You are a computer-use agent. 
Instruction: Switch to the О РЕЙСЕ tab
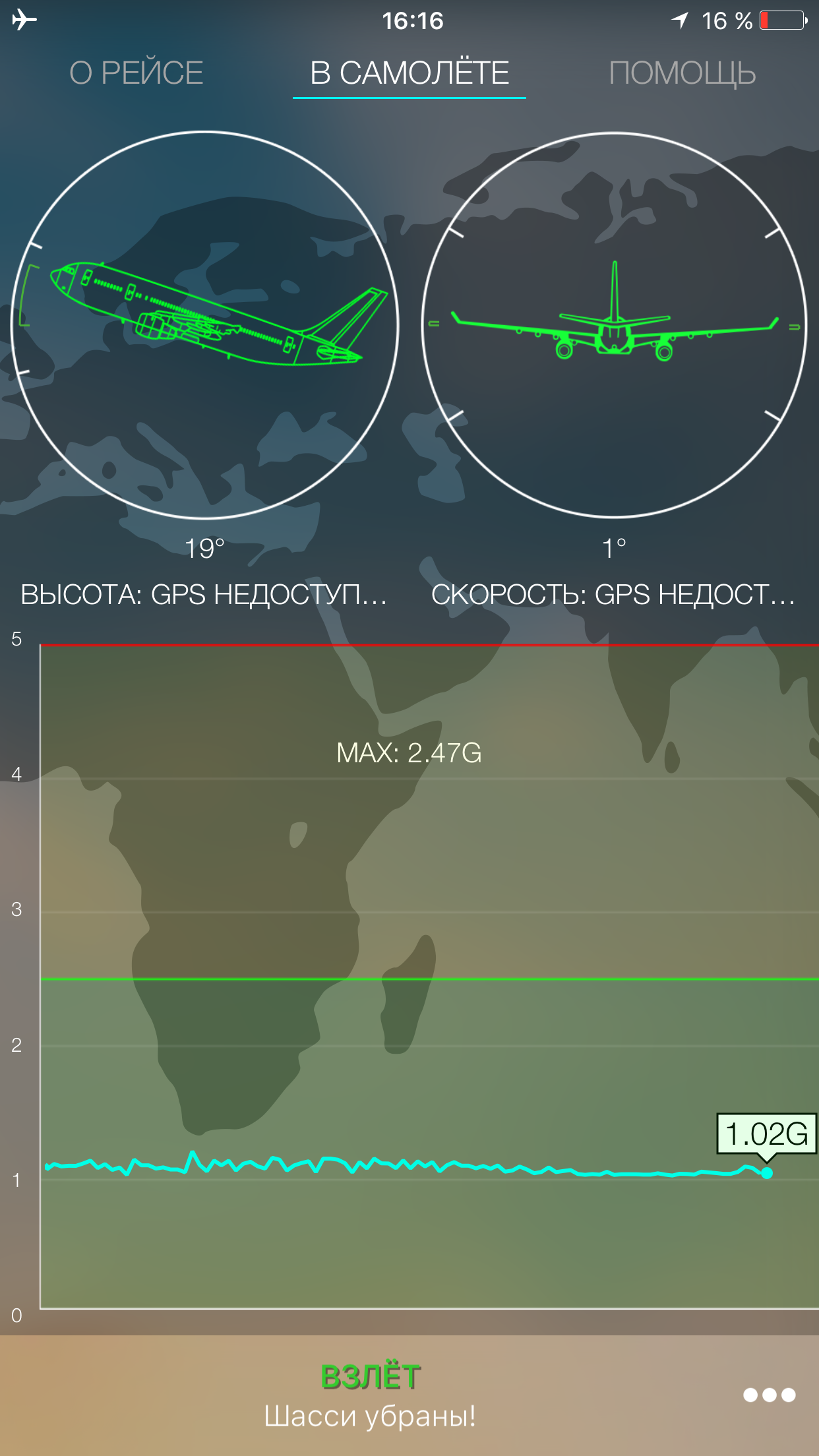(x=136, y=73)
